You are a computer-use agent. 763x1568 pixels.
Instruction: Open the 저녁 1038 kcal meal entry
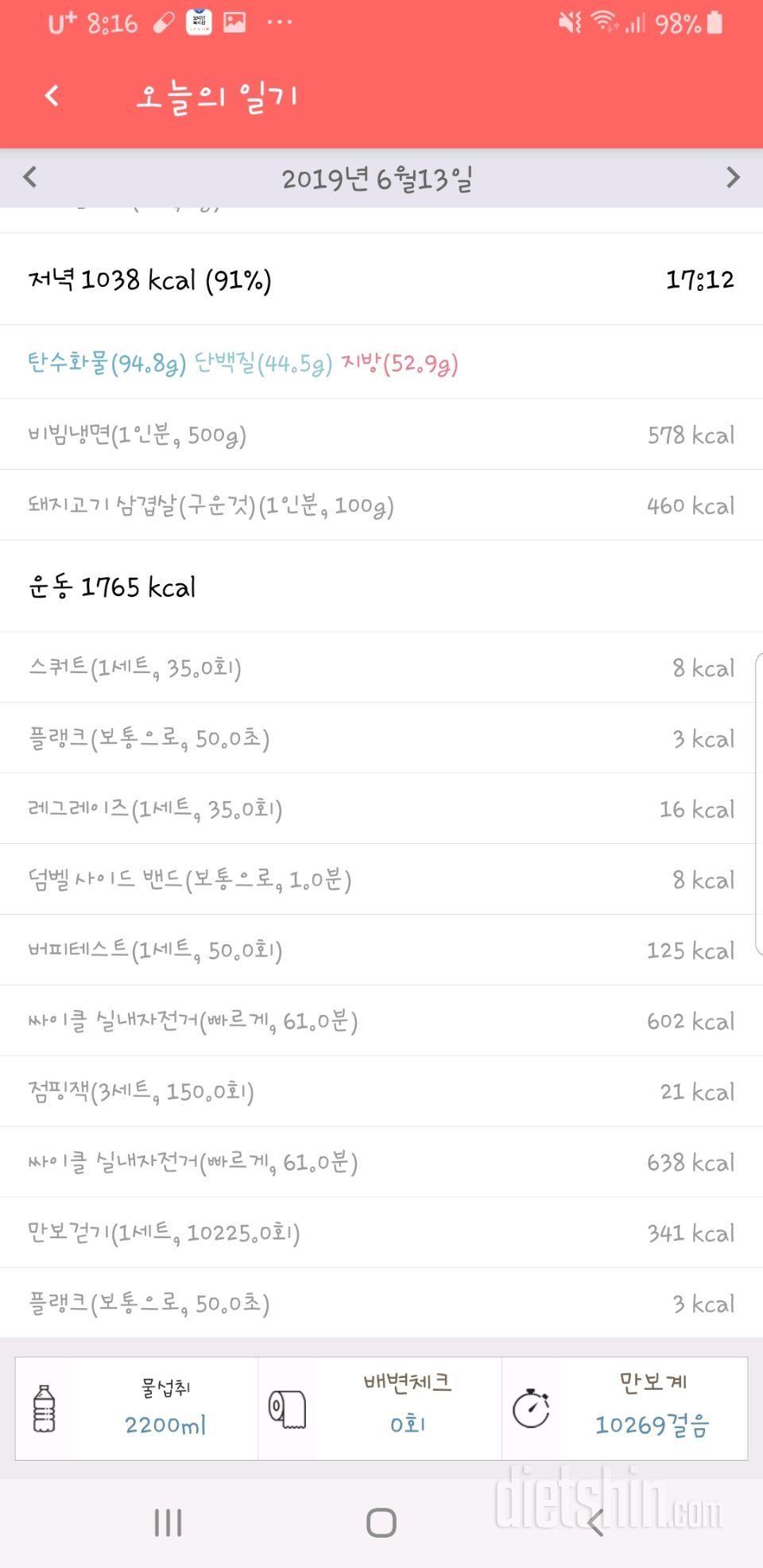tap(381, 279)
